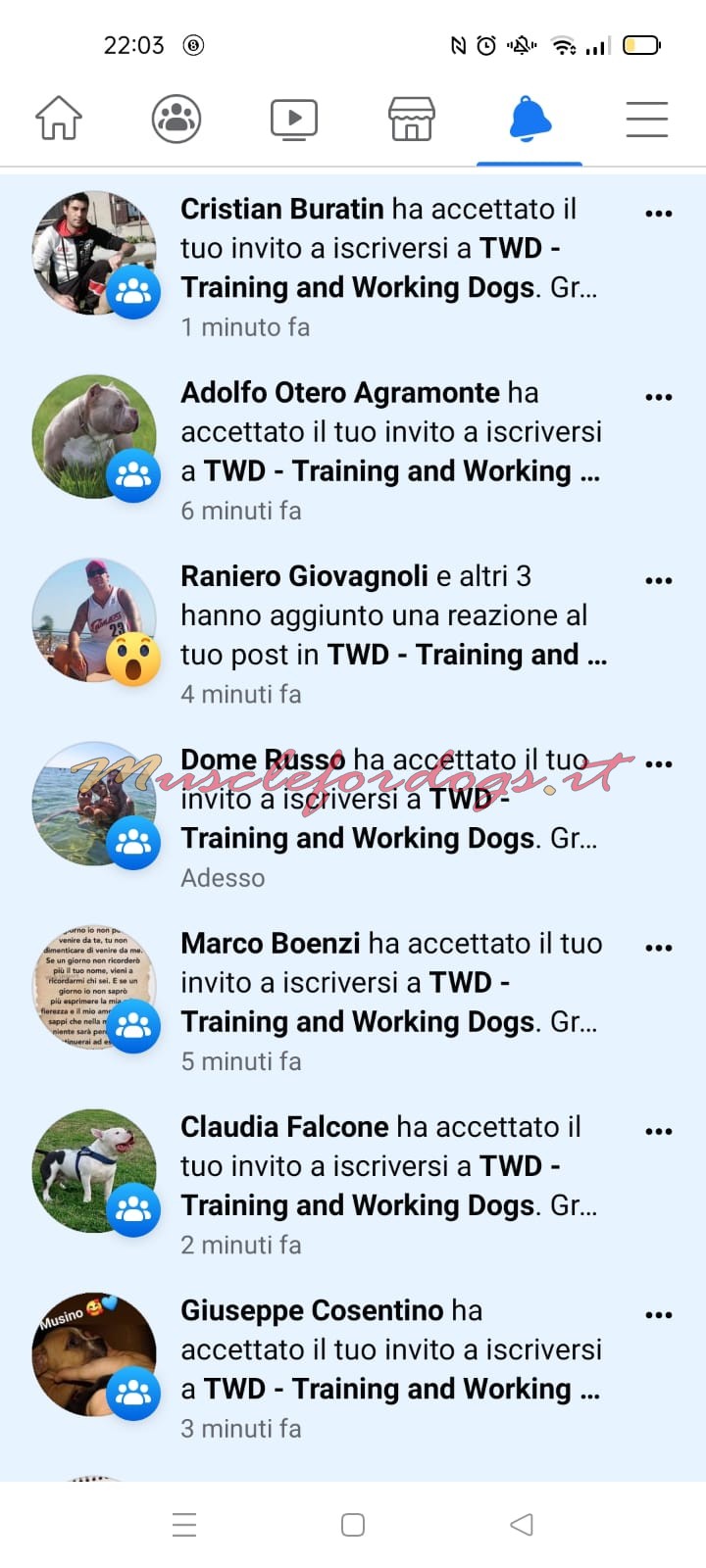Viewport: 706px width, 1568px height.
Task: Open the Watch video tab
Action: tap(294, 120)
